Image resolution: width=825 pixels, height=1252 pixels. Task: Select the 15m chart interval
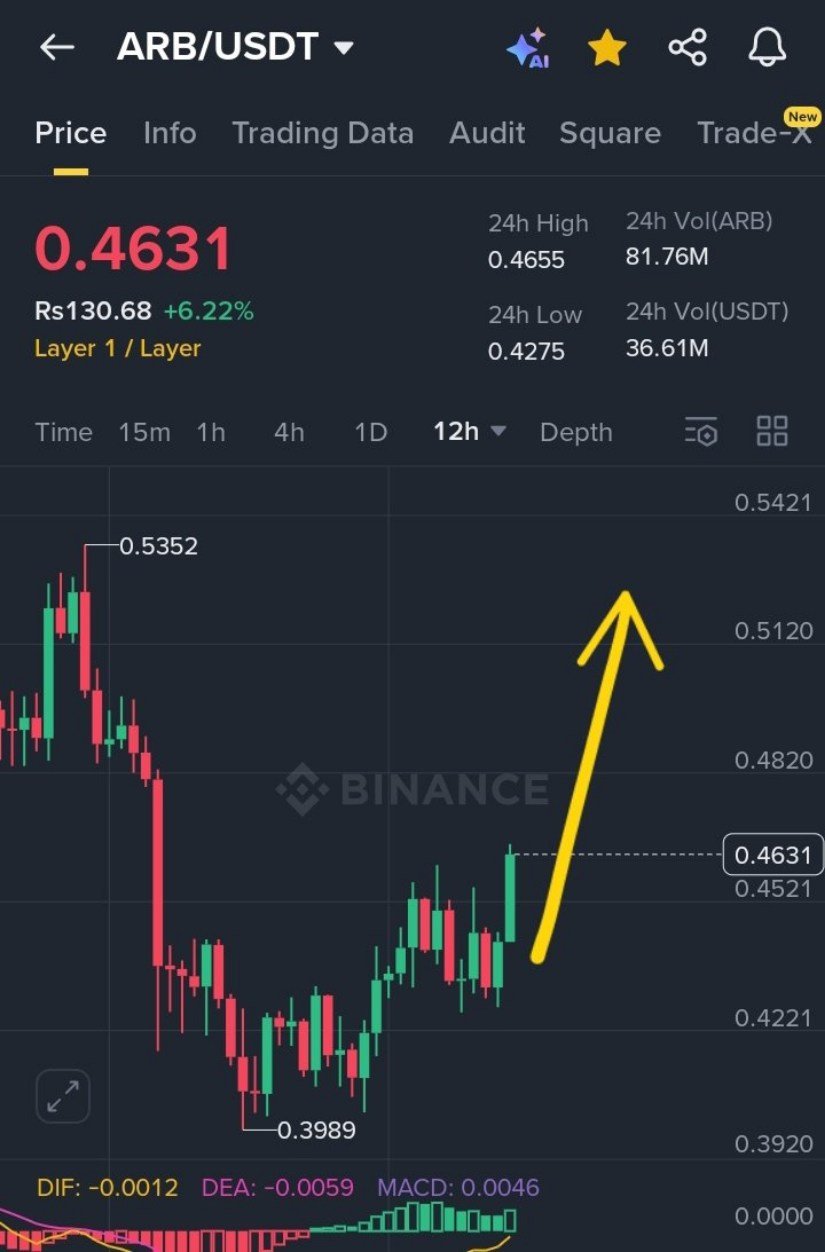click(144, 432)
